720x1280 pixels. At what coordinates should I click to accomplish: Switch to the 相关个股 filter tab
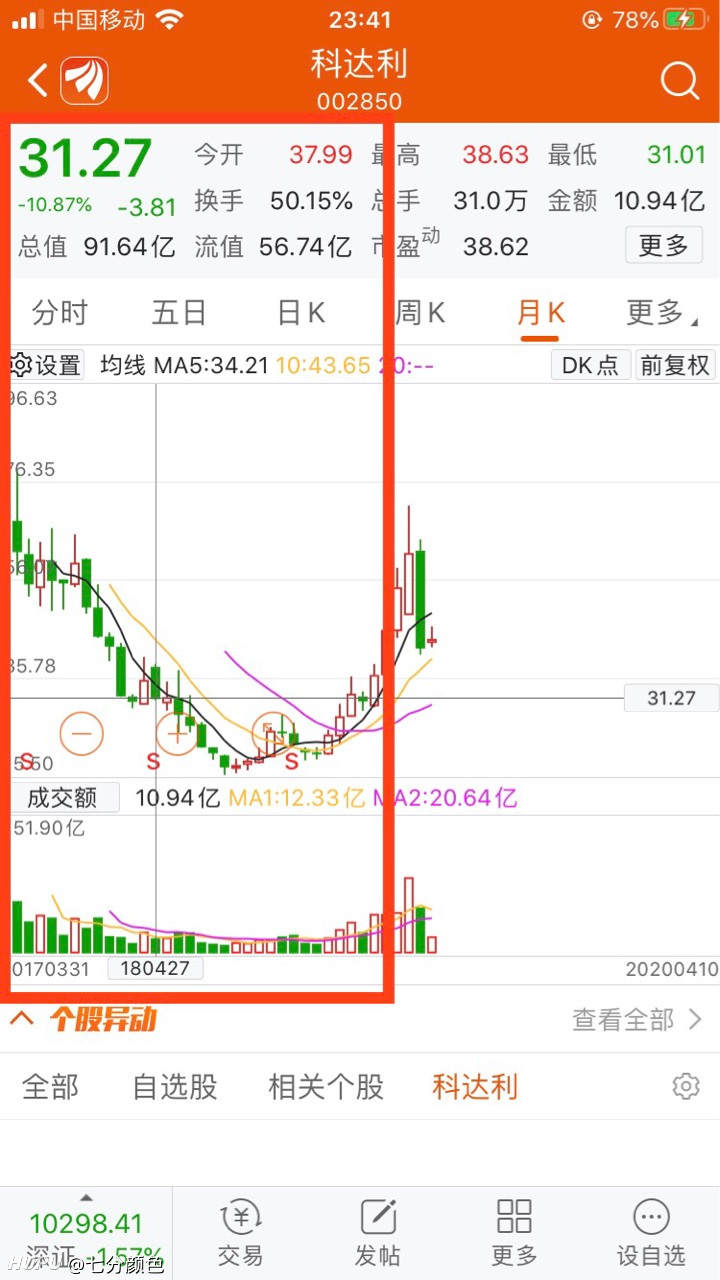click(x=326, y=1087)
